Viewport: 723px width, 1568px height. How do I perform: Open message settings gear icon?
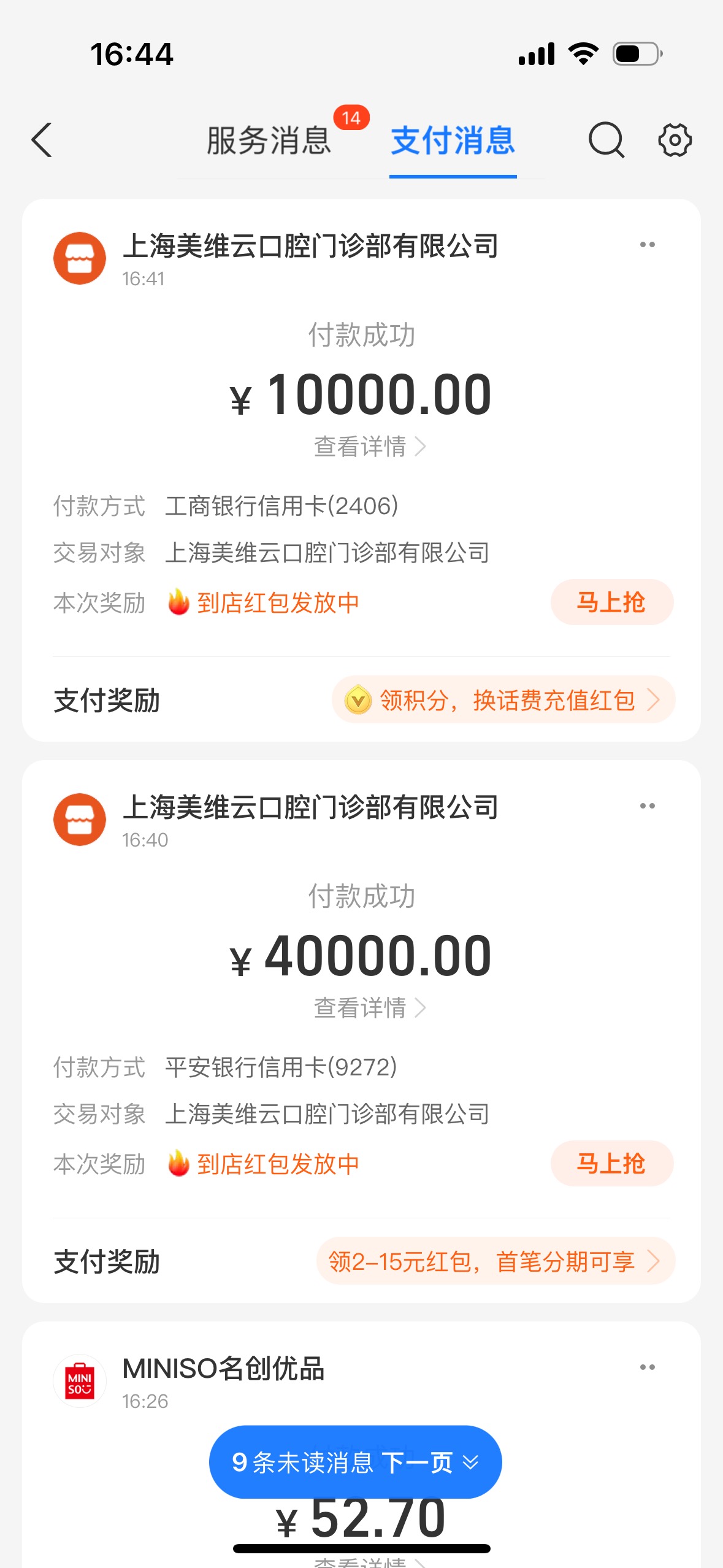click(675, 140)
